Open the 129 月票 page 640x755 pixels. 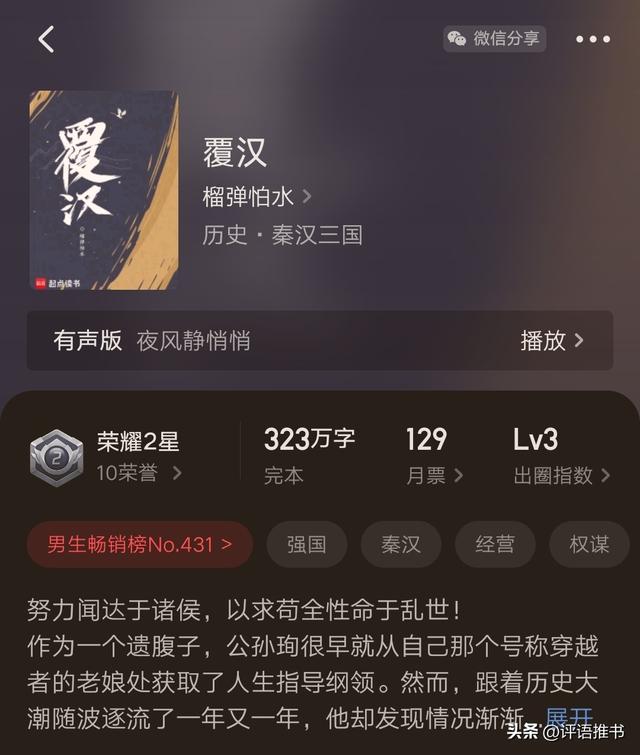point(434,456)
